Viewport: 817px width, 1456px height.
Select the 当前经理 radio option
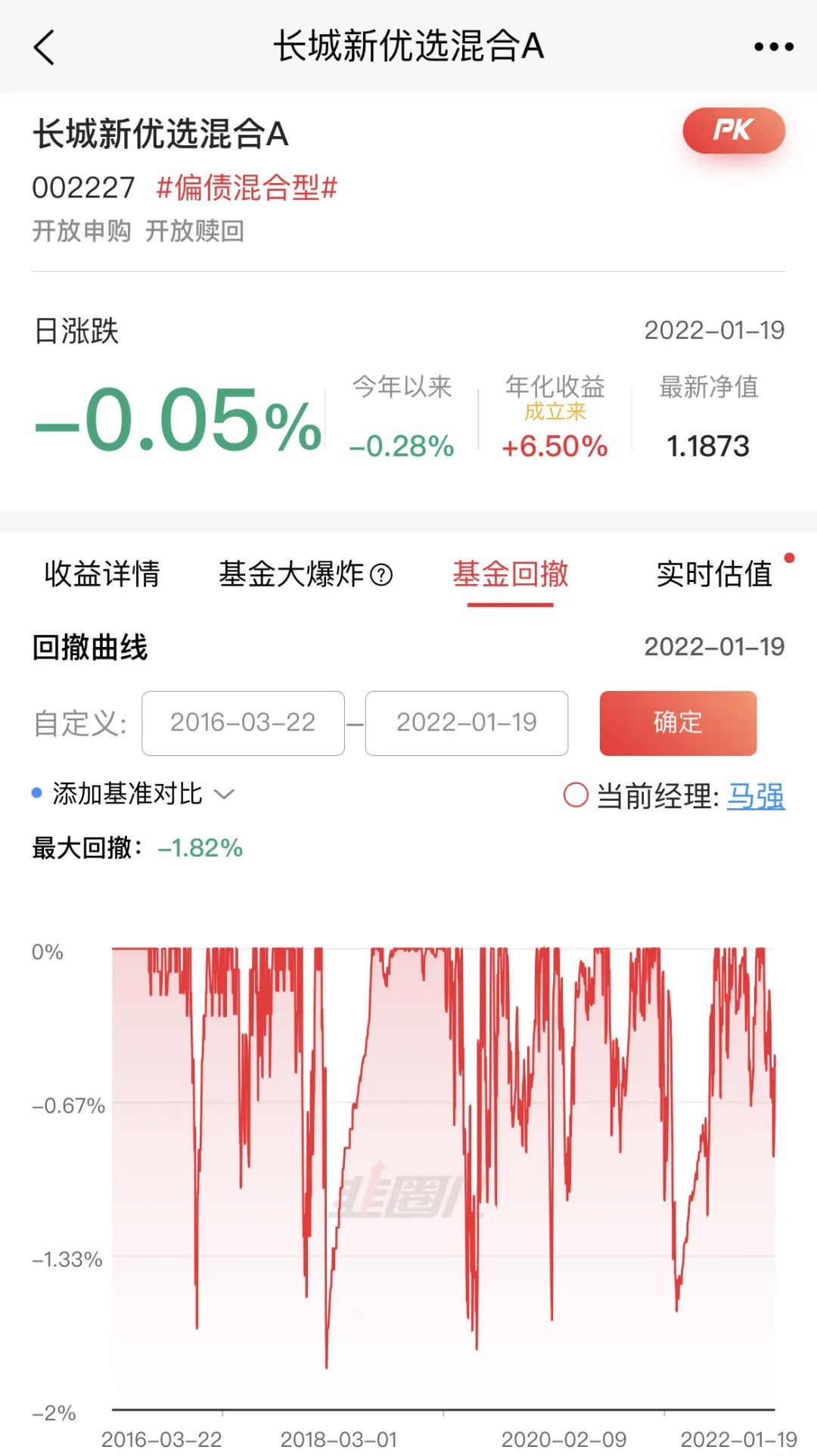tap(576, 795)
